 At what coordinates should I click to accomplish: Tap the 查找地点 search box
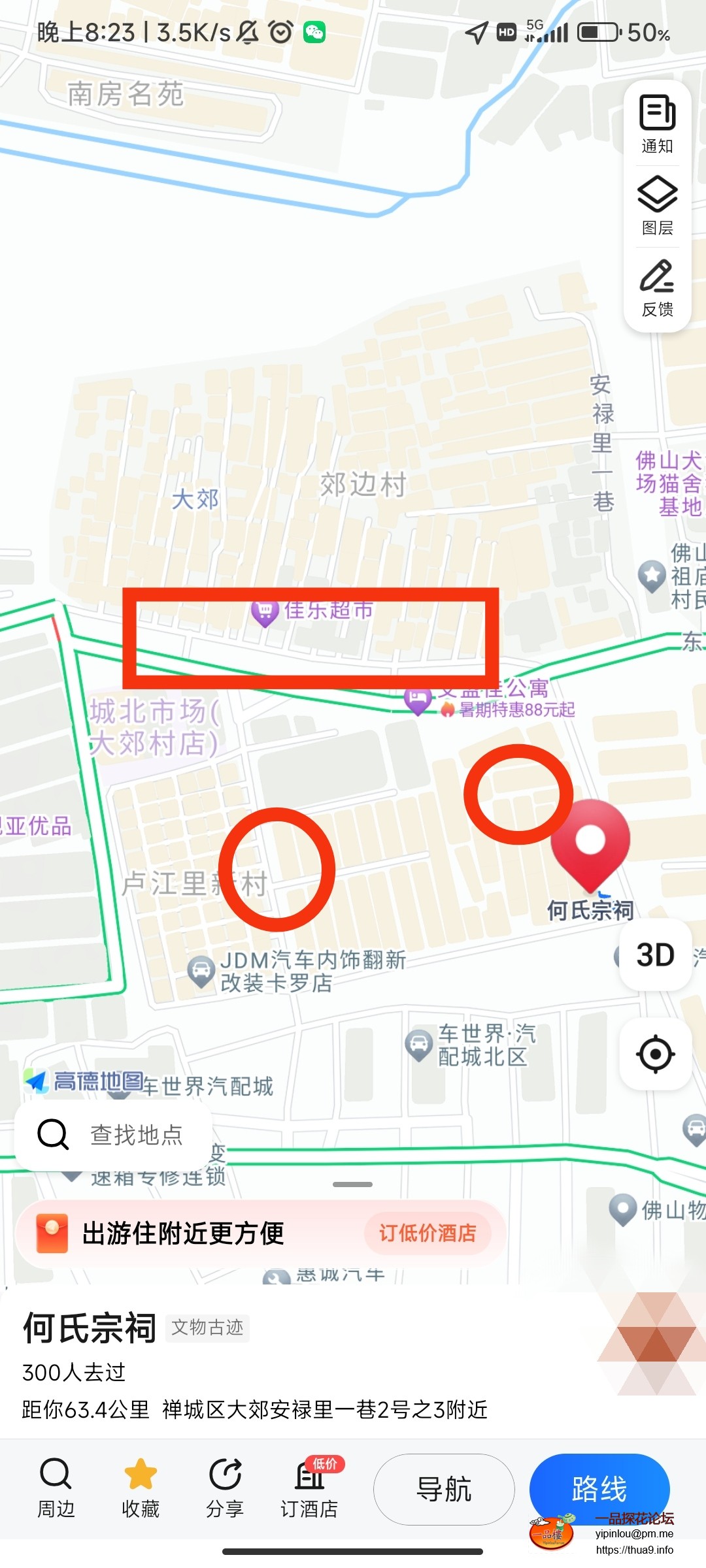(x=114, y=1135)
